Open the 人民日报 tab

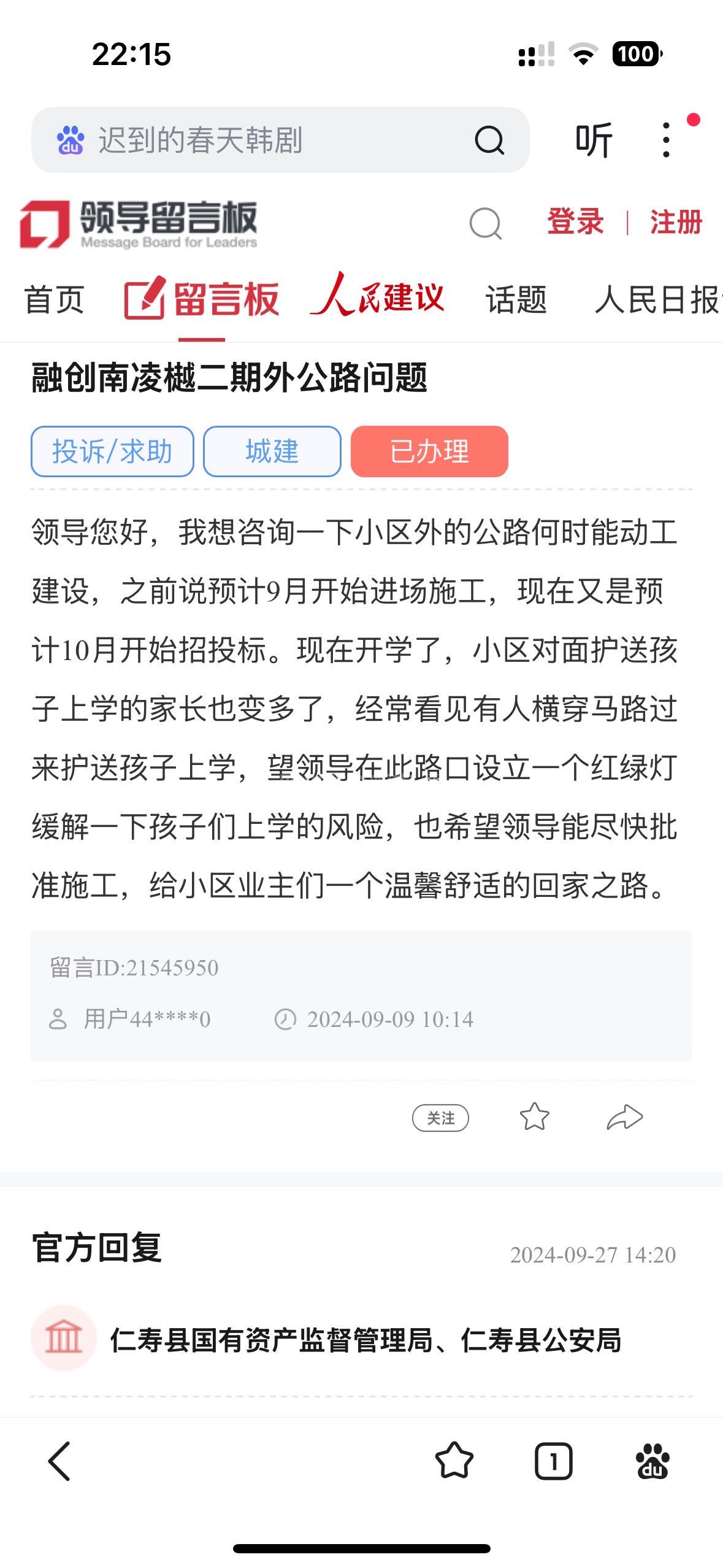[657, 300]
